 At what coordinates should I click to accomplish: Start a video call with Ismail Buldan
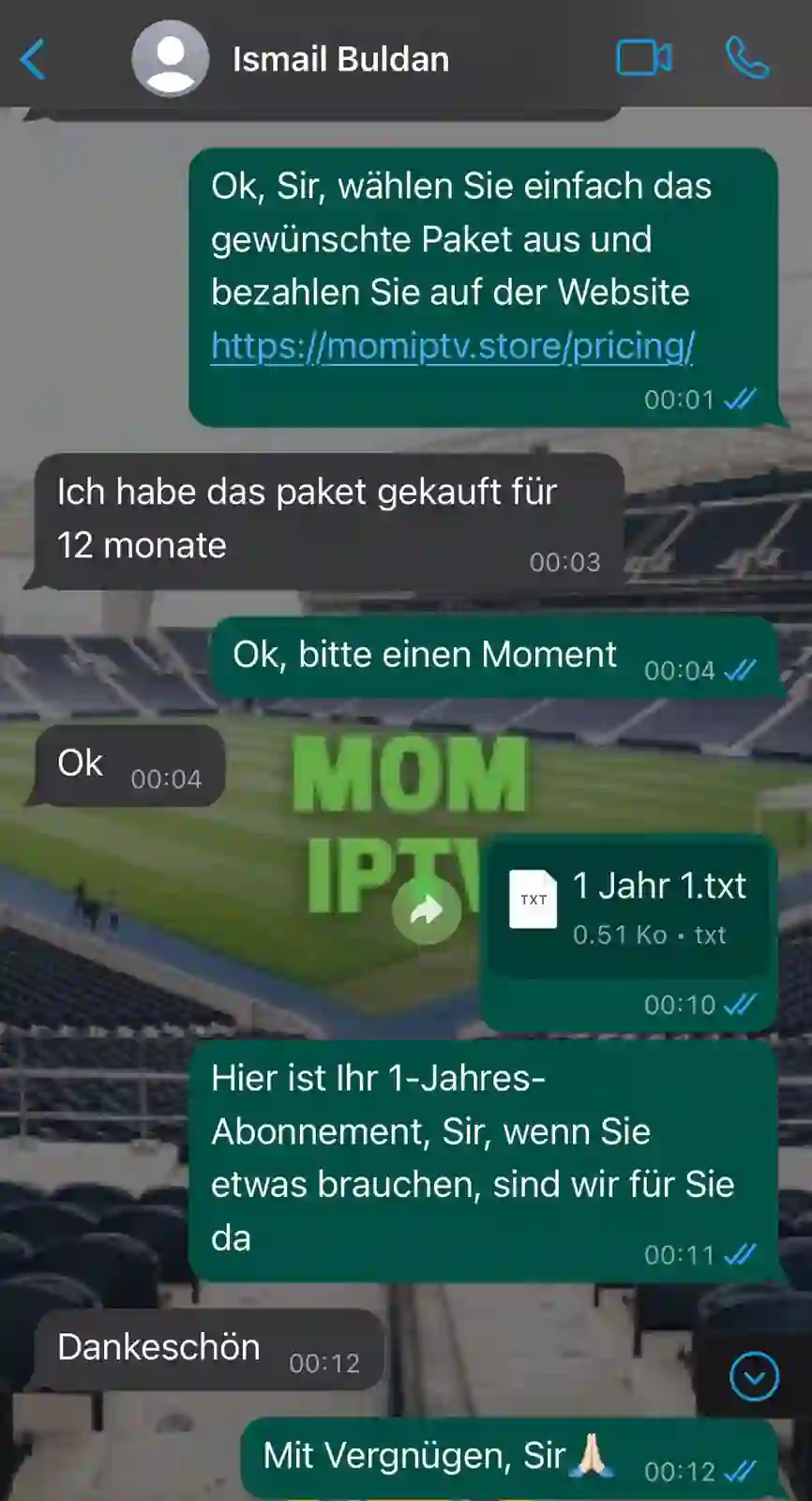pyautogui.click(x=643, y=58)
